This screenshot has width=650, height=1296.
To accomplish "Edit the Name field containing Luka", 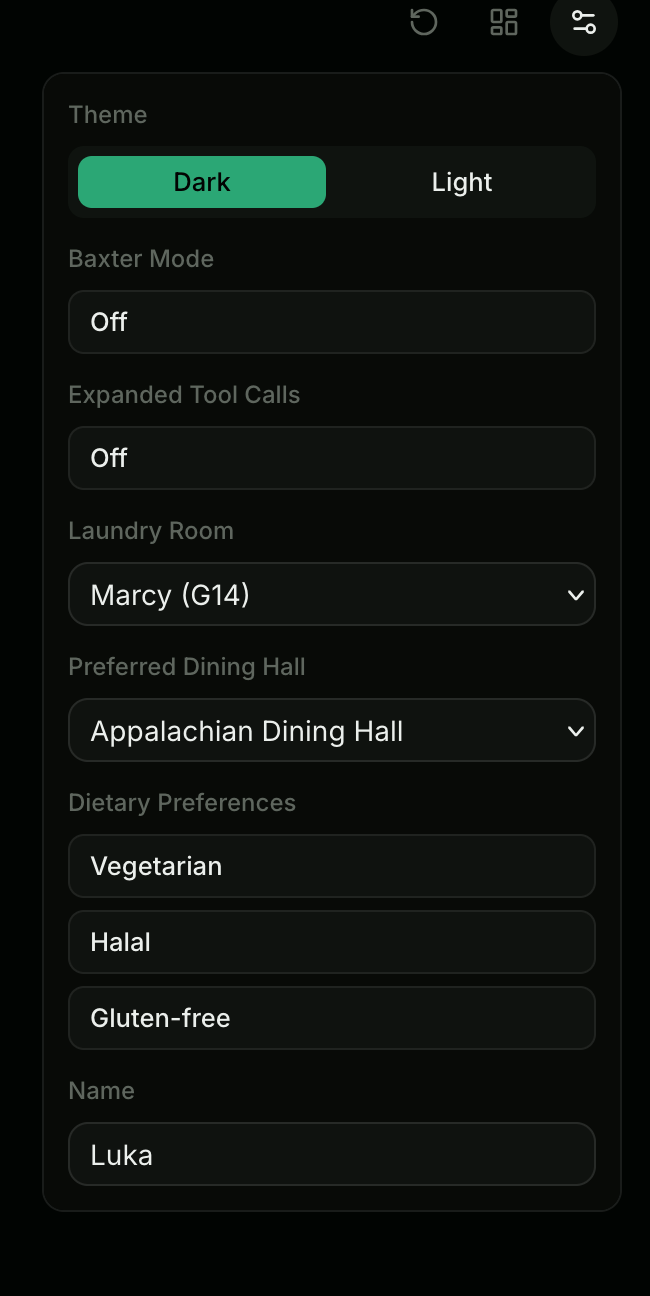I will coord(332,1155).
